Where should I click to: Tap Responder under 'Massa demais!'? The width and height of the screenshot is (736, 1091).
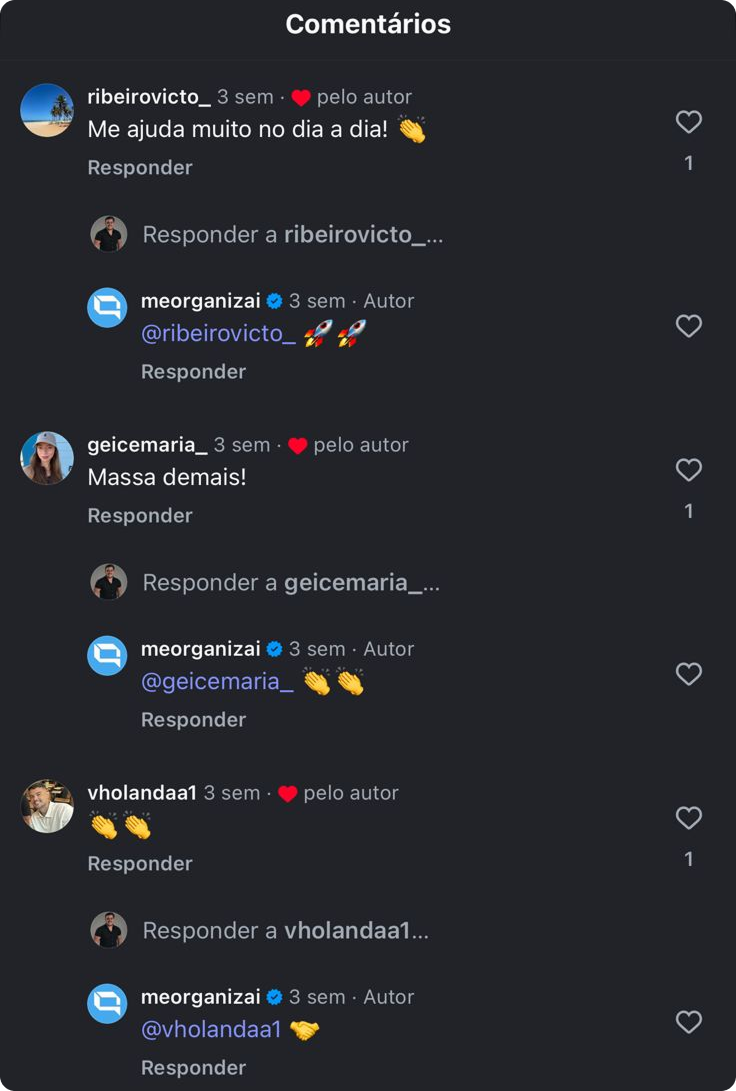[140, 516]
